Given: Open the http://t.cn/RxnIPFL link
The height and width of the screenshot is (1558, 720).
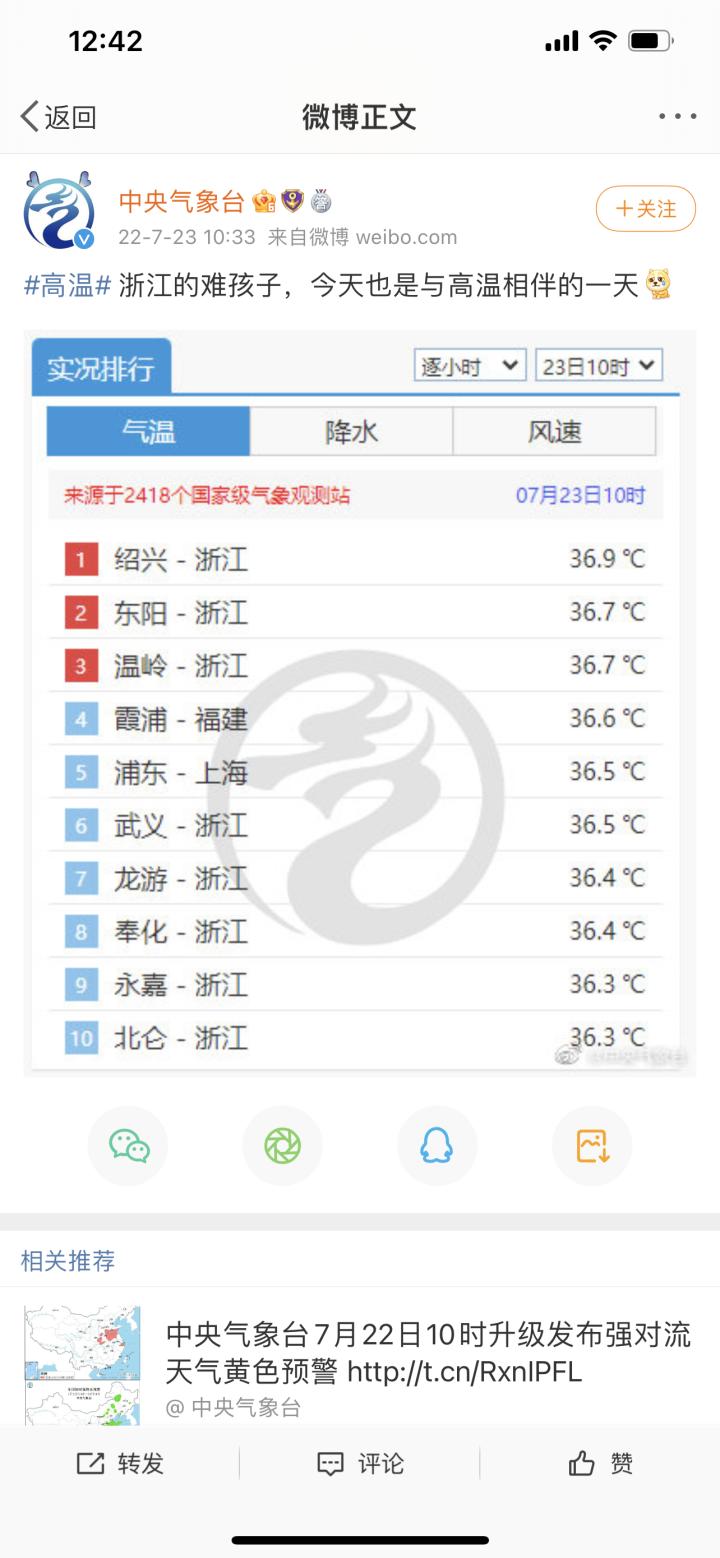Looking at the screenshot, I should (464, 1372).
